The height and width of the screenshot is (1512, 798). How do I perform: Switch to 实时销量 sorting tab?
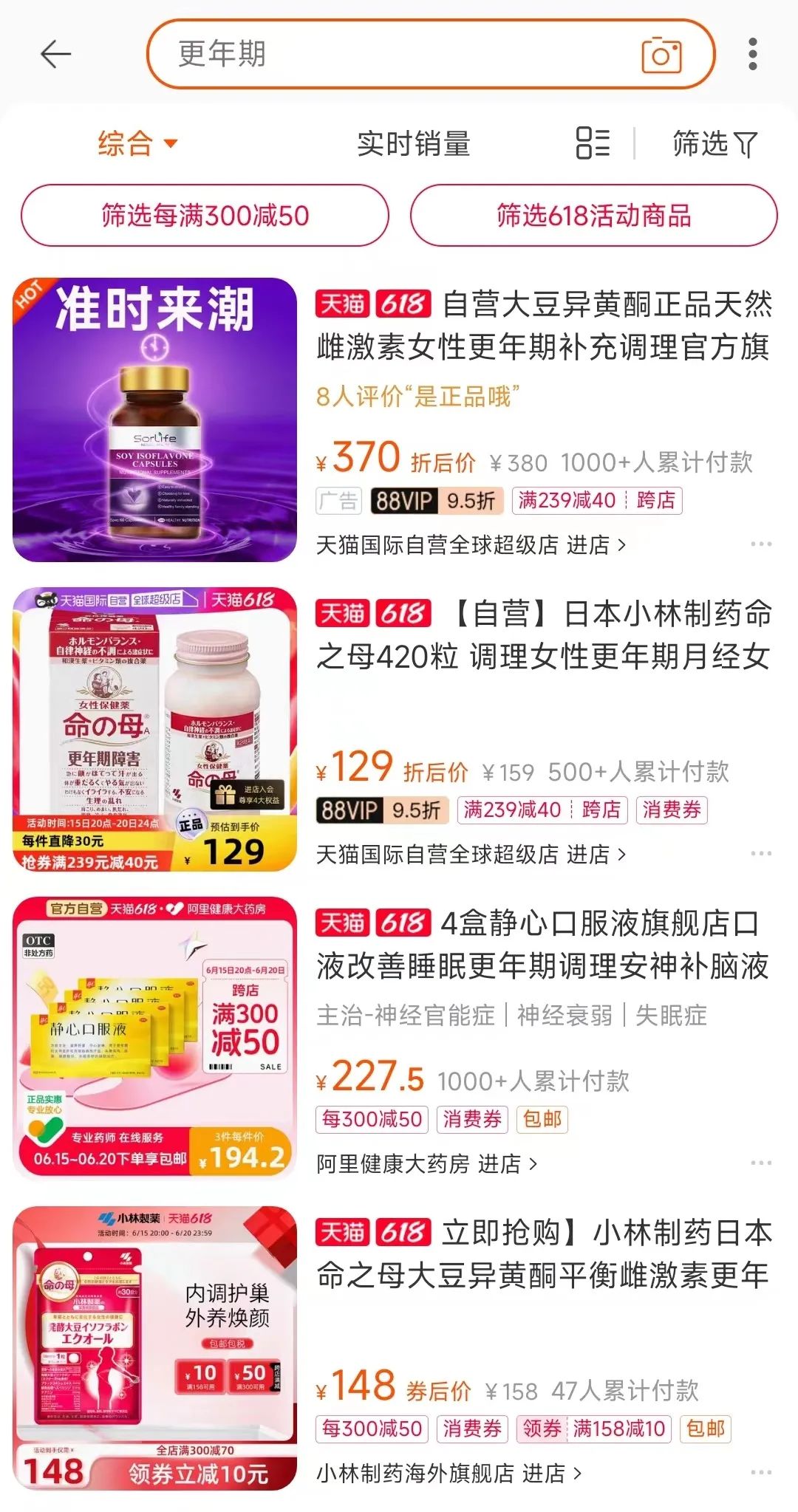(415, 145)
